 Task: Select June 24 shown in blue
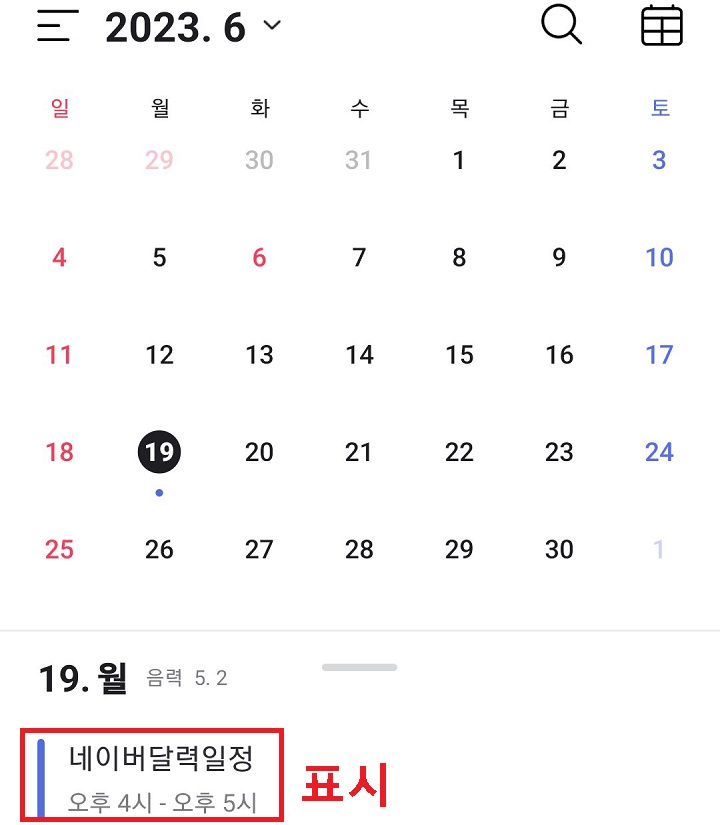pos(659,452)
